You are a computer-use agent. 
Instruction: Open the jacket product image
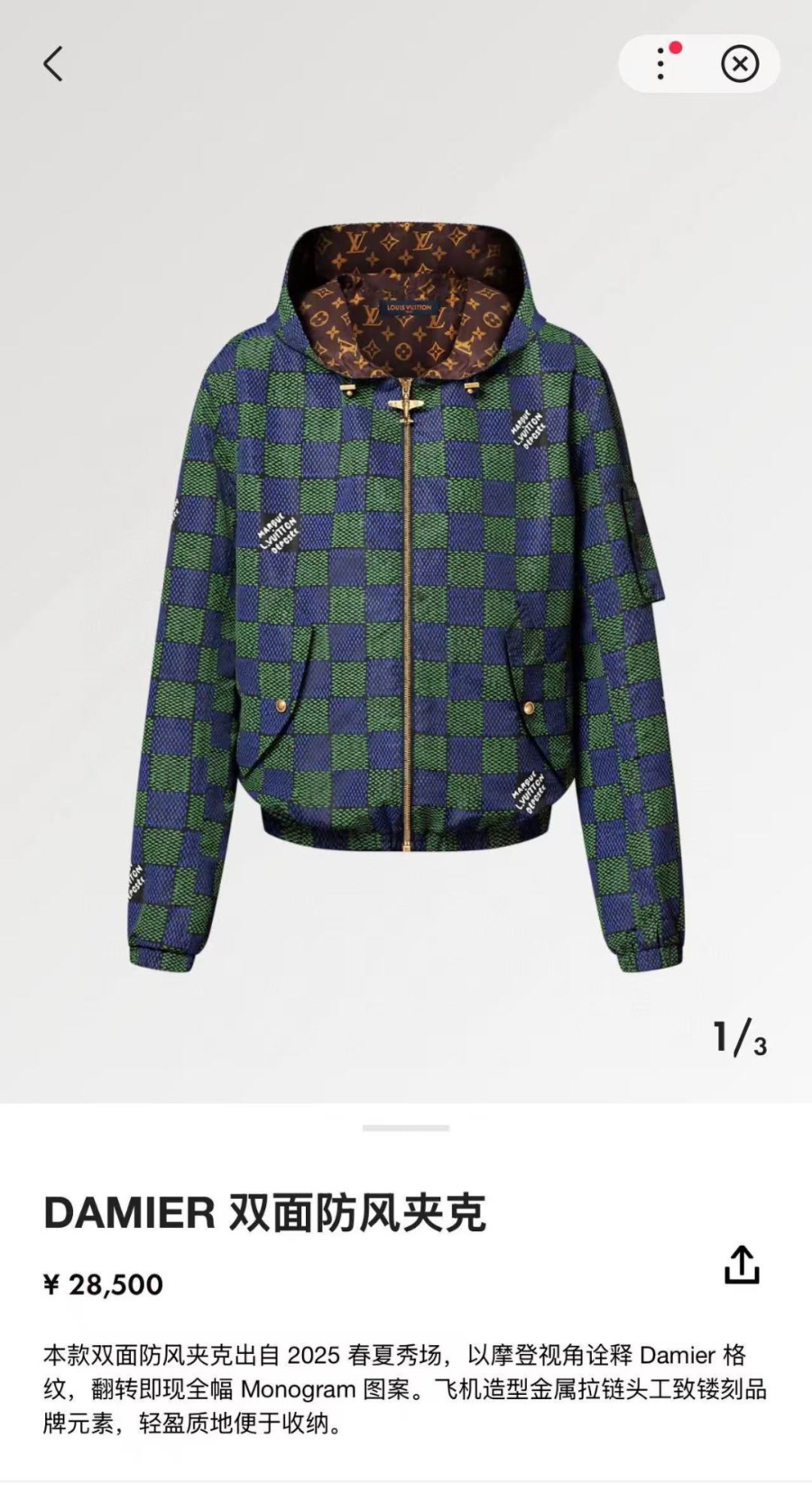pyautogui.click(x=406, y=596)
